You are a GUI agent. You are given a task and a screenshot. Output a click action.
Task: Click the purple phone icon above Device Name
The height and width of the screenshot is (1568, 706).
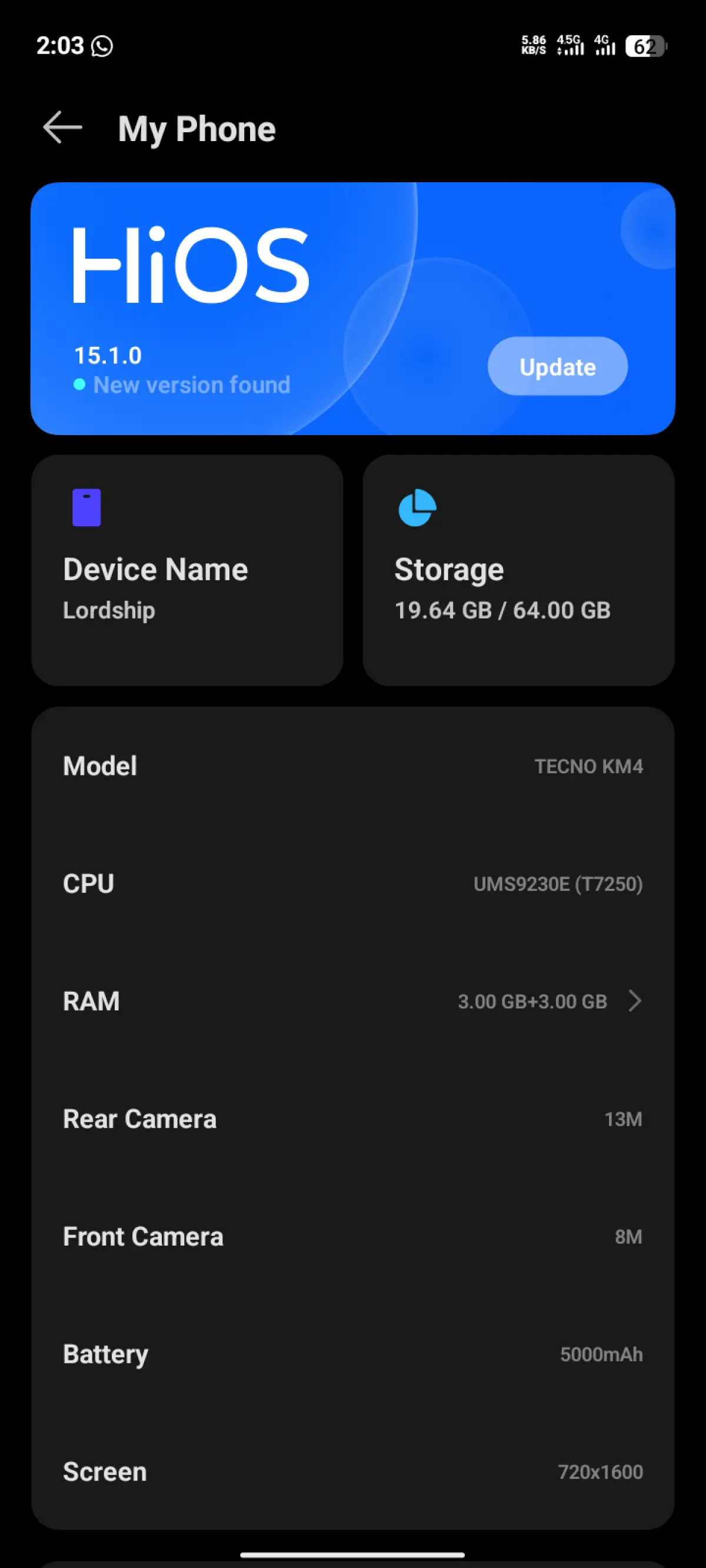[87, 507]
